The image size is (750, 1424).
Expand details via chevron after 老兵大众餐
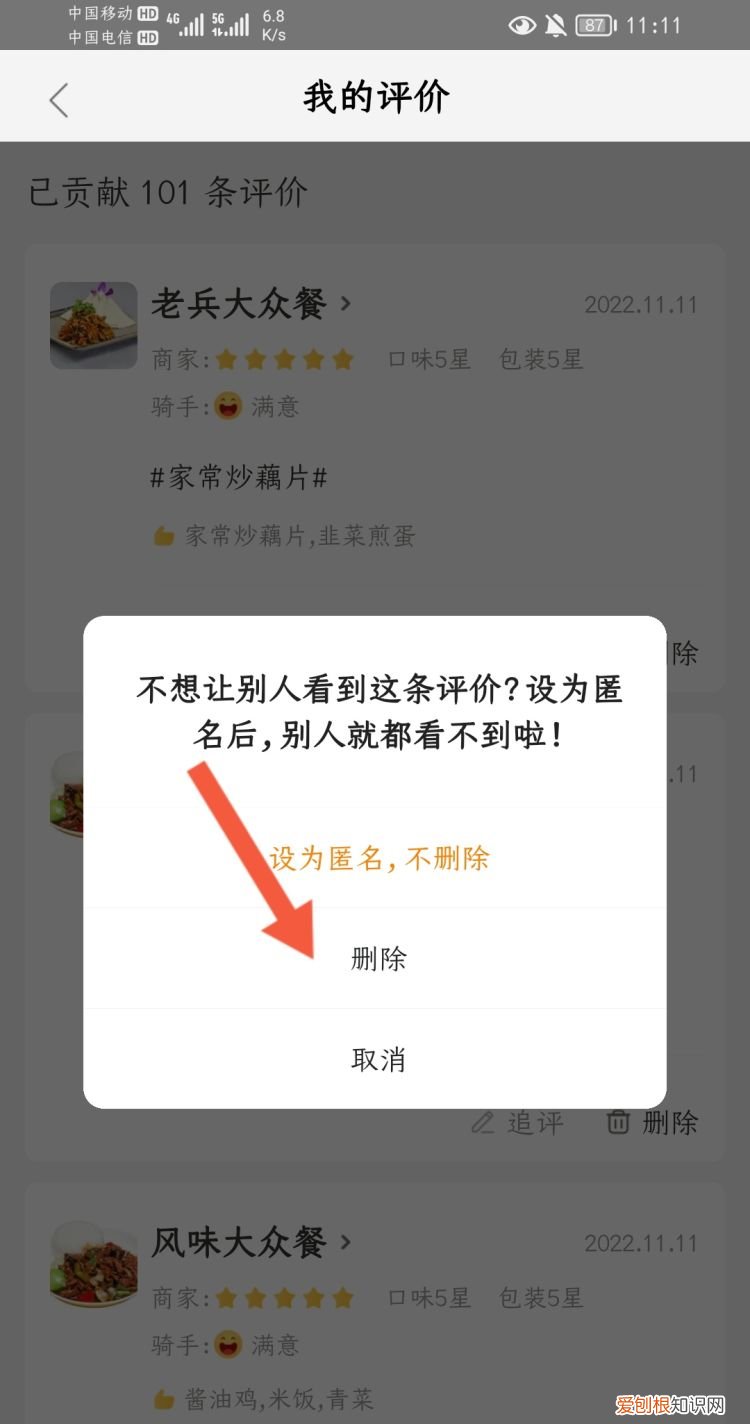coord(345,304)
